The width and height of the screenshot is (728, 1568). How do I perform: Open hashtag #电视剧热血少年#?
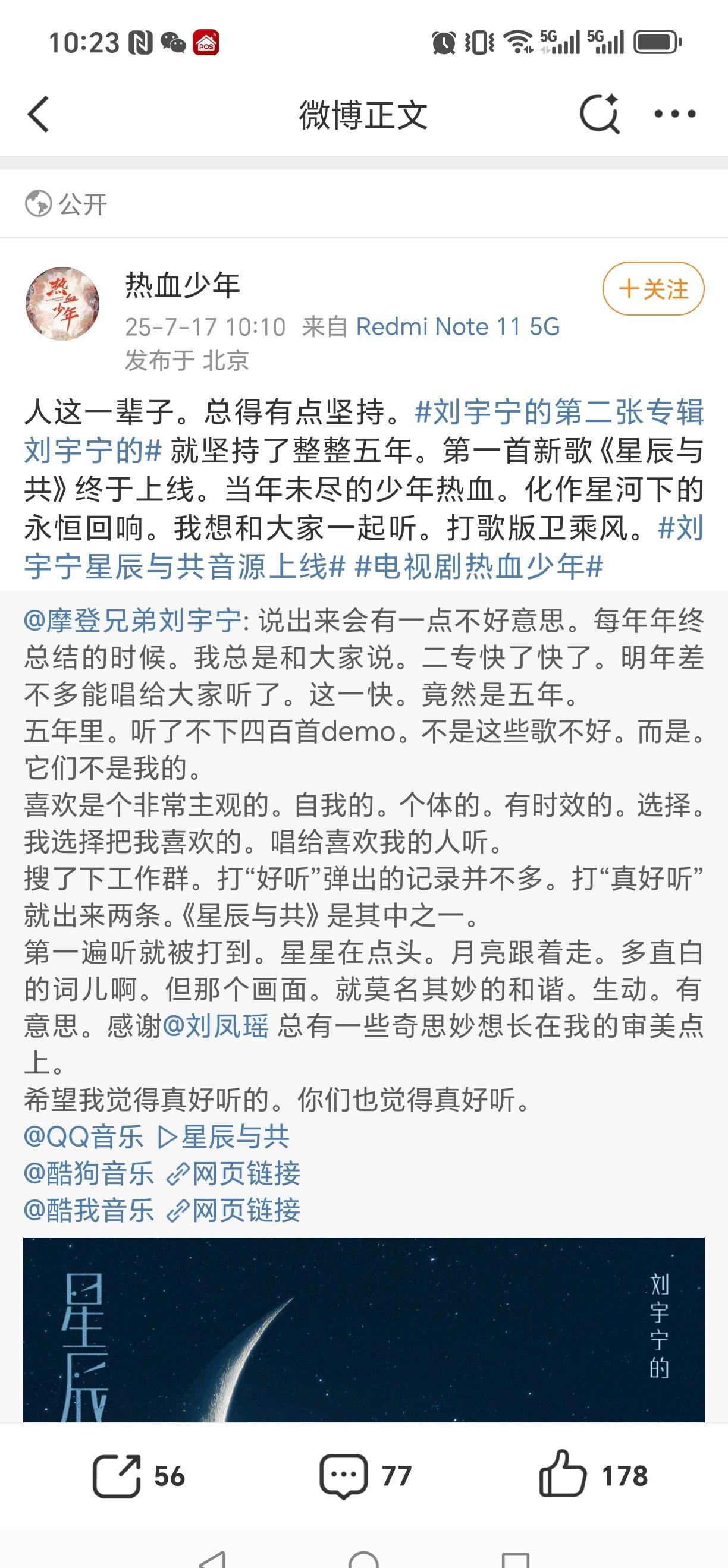[x=479, y=566]
